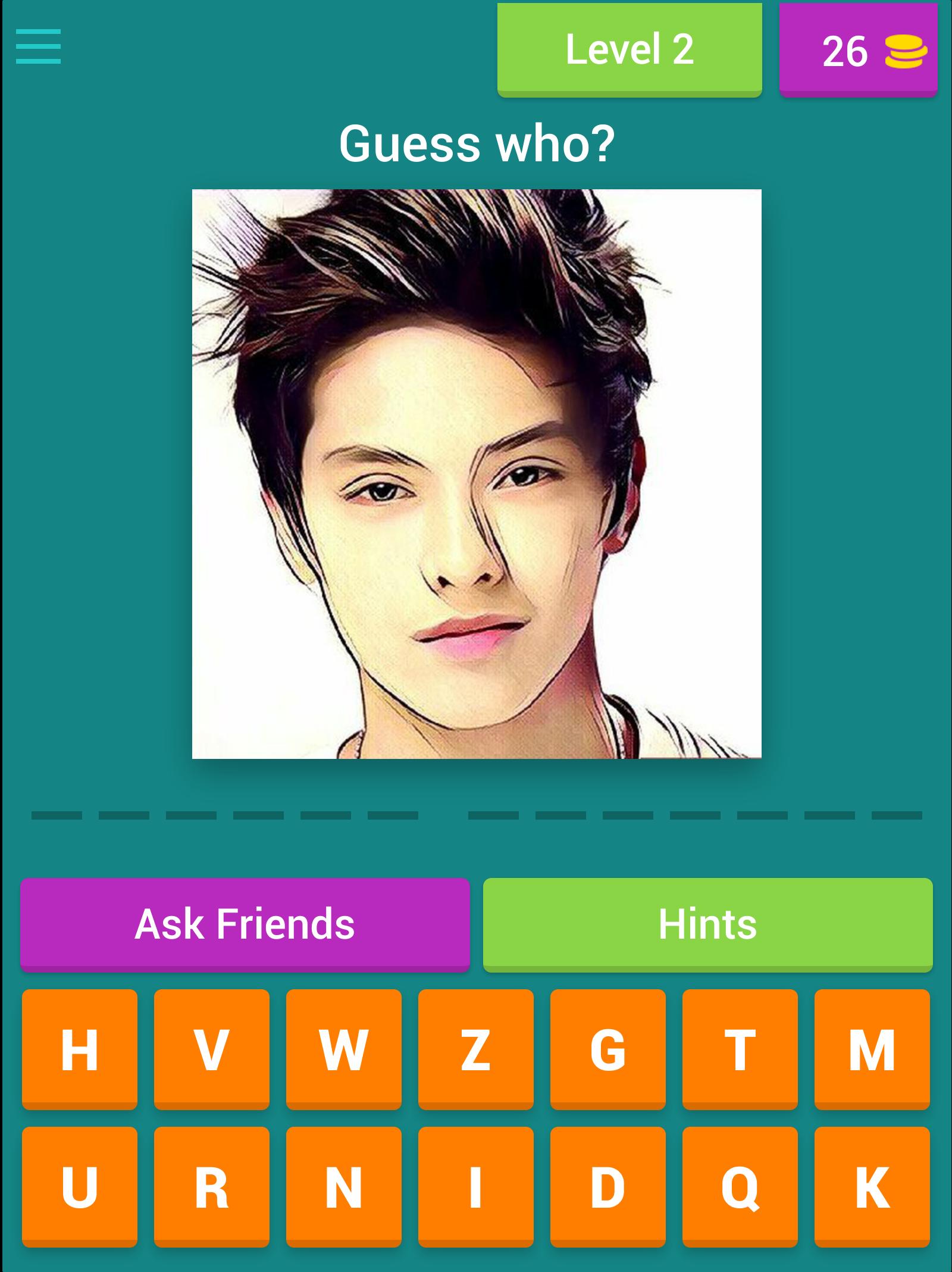Select letter V tile
952x1272 pixels.
(x=212, y=1050)
